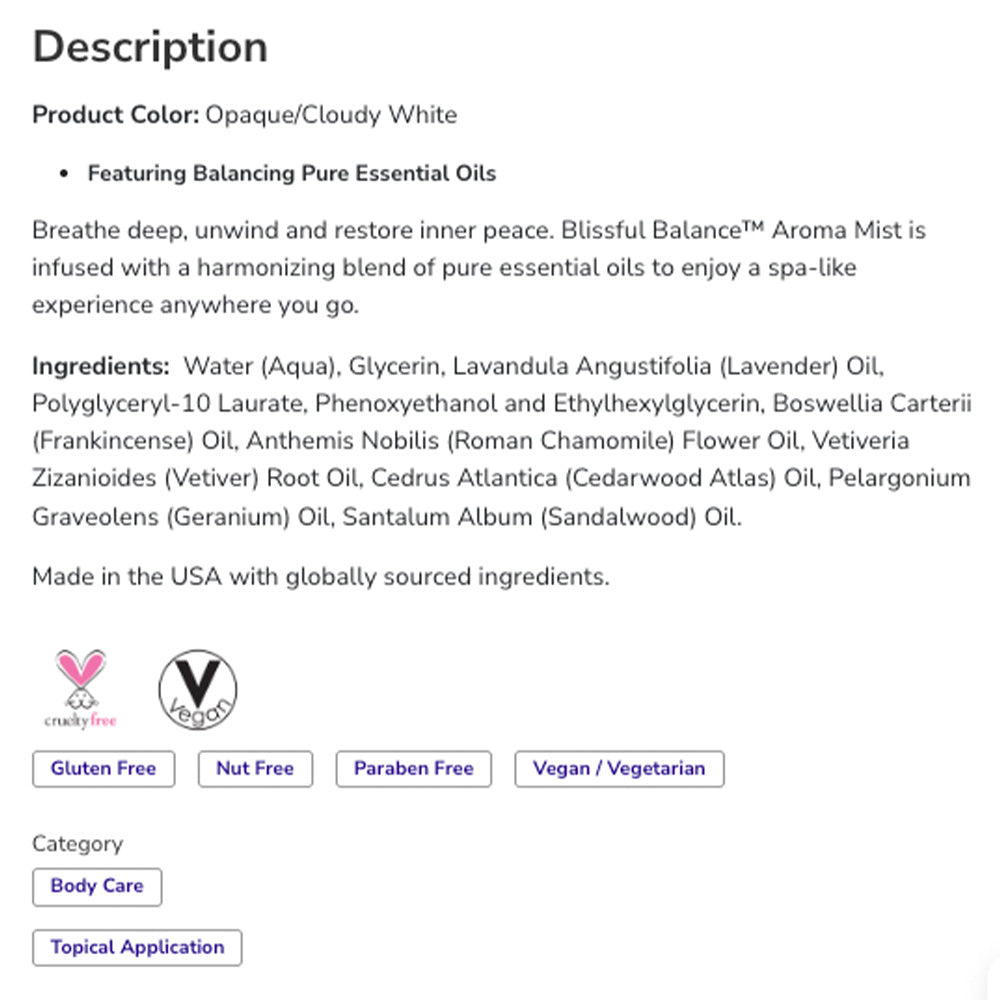Viewport: 1000px width, 1000px height.
Task: Choose the Vegan / Vegetarian chip
Action: point(619,769)
